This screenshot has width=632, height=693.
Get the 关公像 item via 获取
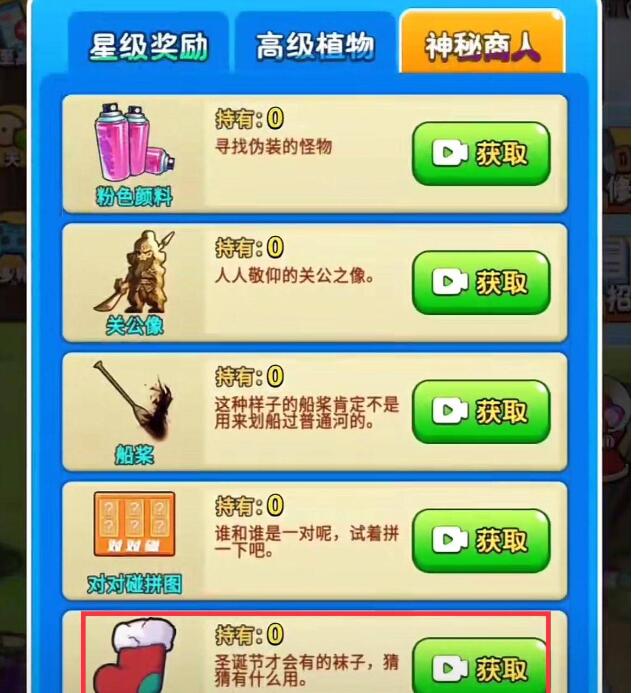[481, 283]
